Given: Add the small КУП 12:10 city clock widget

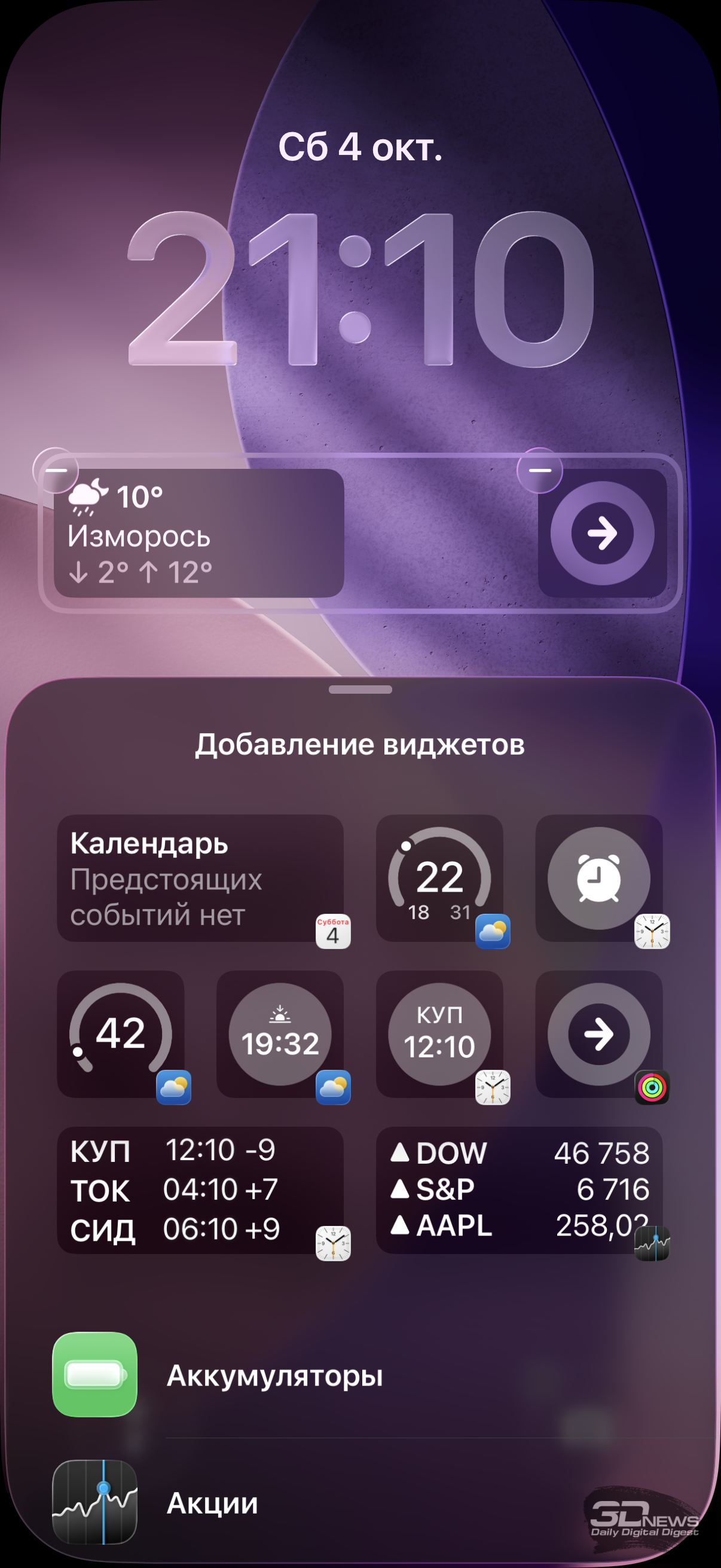Looking at the screenshot, I should (x=439, y=1034).
